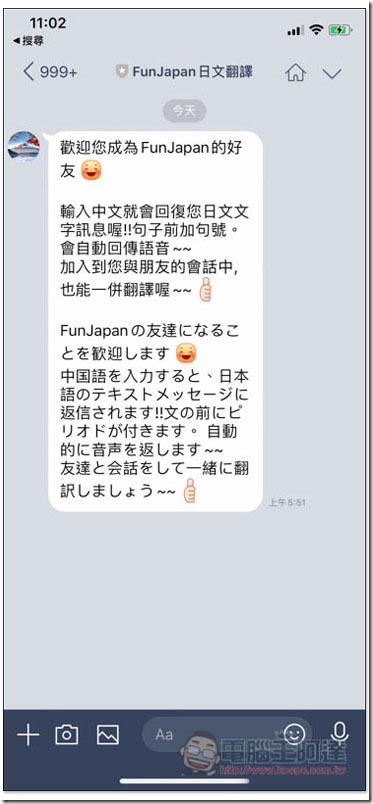Return to the previous app via 搜尋
Image resolution: width=373 pixels, height=804 pixels.
pos(29,41)
